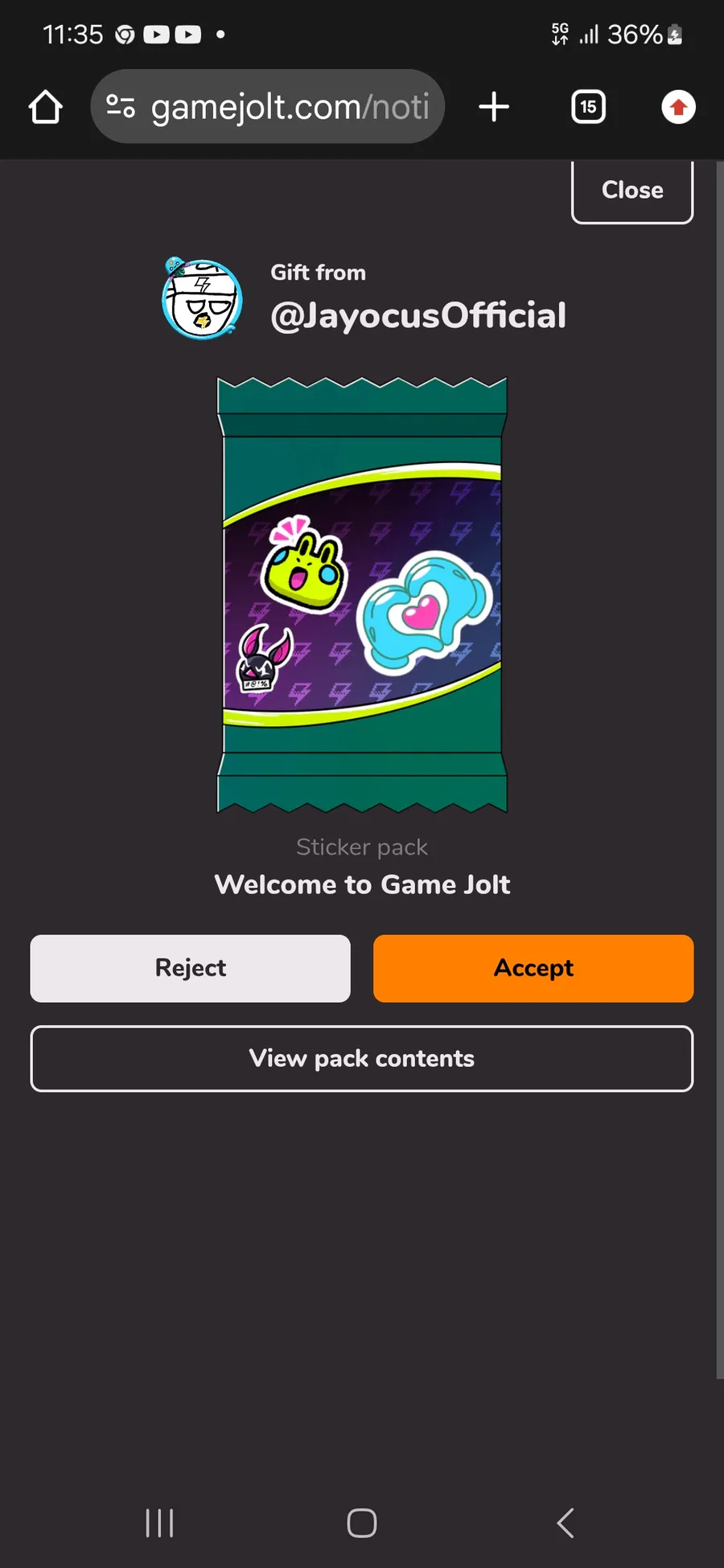This screenshot has height=1568, width=724.
Task: Tap the gamejolt.com address bar
Action: click(x=268, y=106)
